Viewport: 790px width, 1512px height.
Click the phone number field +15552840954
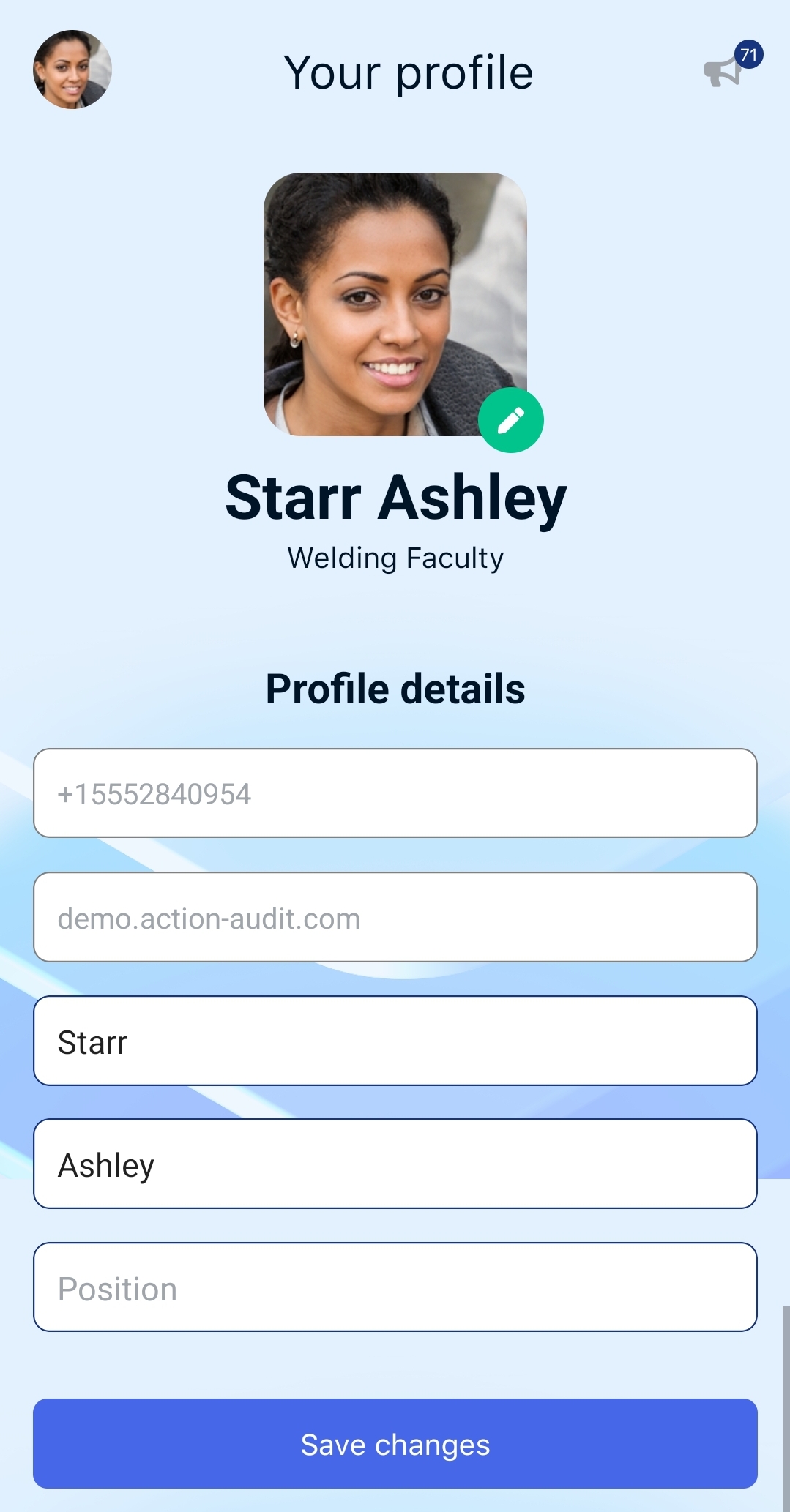[x=395, y=793]
